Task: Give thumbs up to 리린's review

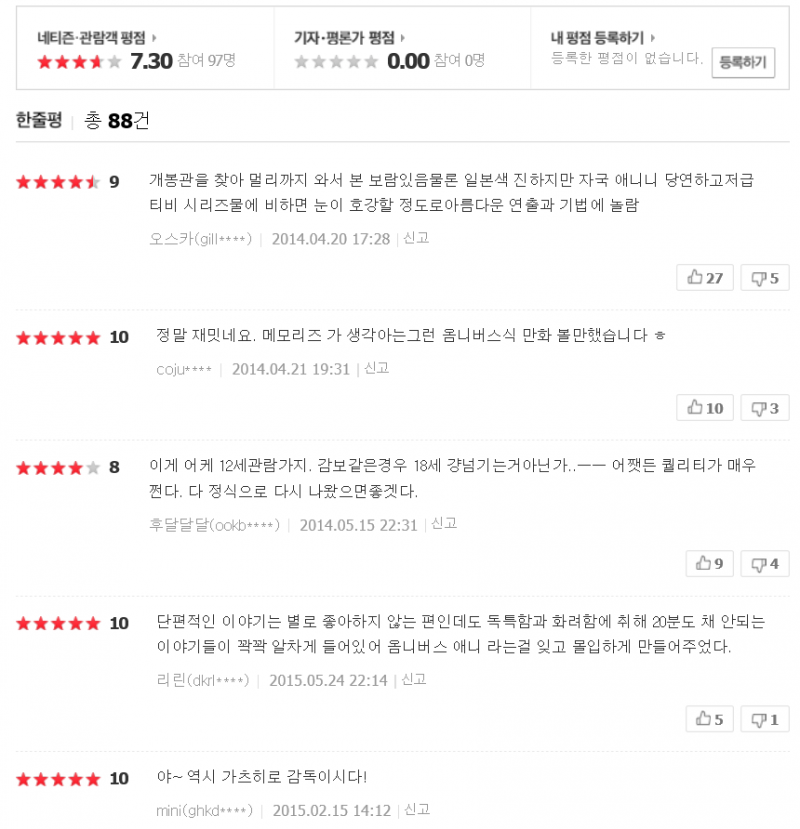Action: [x=709, y=719]
